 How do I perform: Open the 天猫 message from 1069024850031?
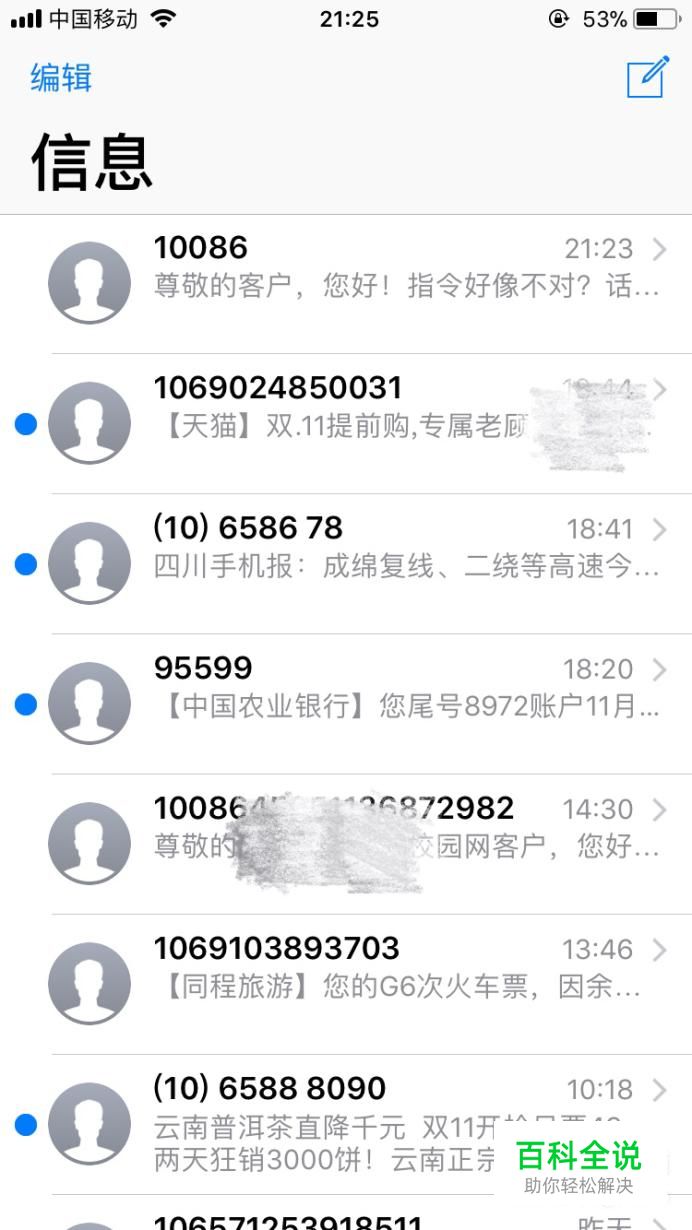coord(346,424)
